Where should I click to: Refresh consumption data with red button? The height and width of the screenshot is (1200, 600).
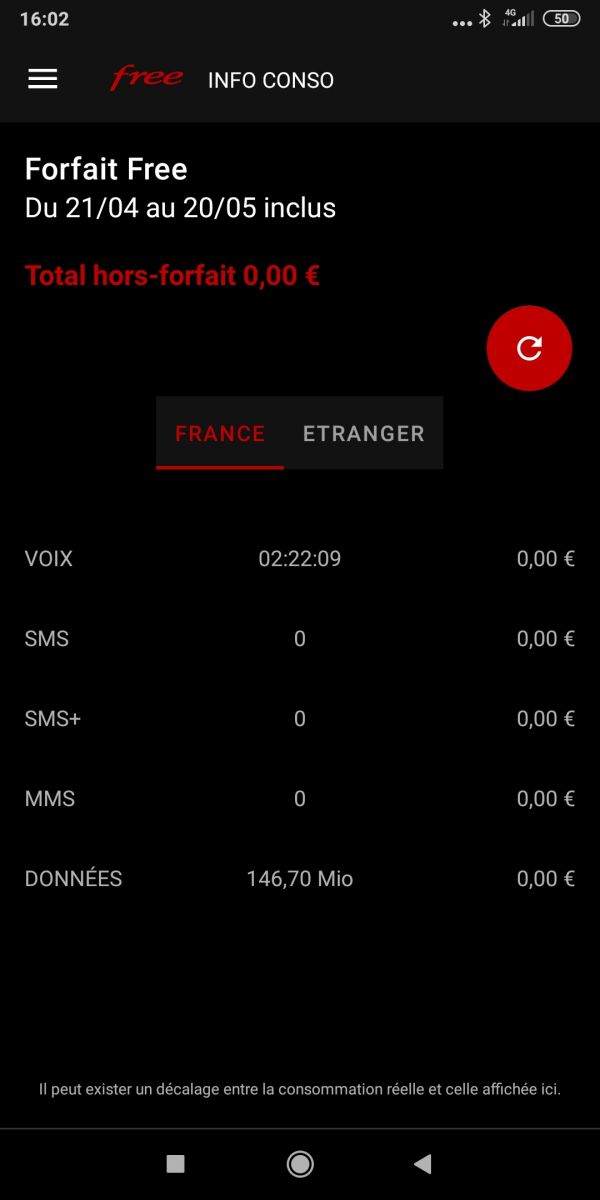[x=529, y=348]
